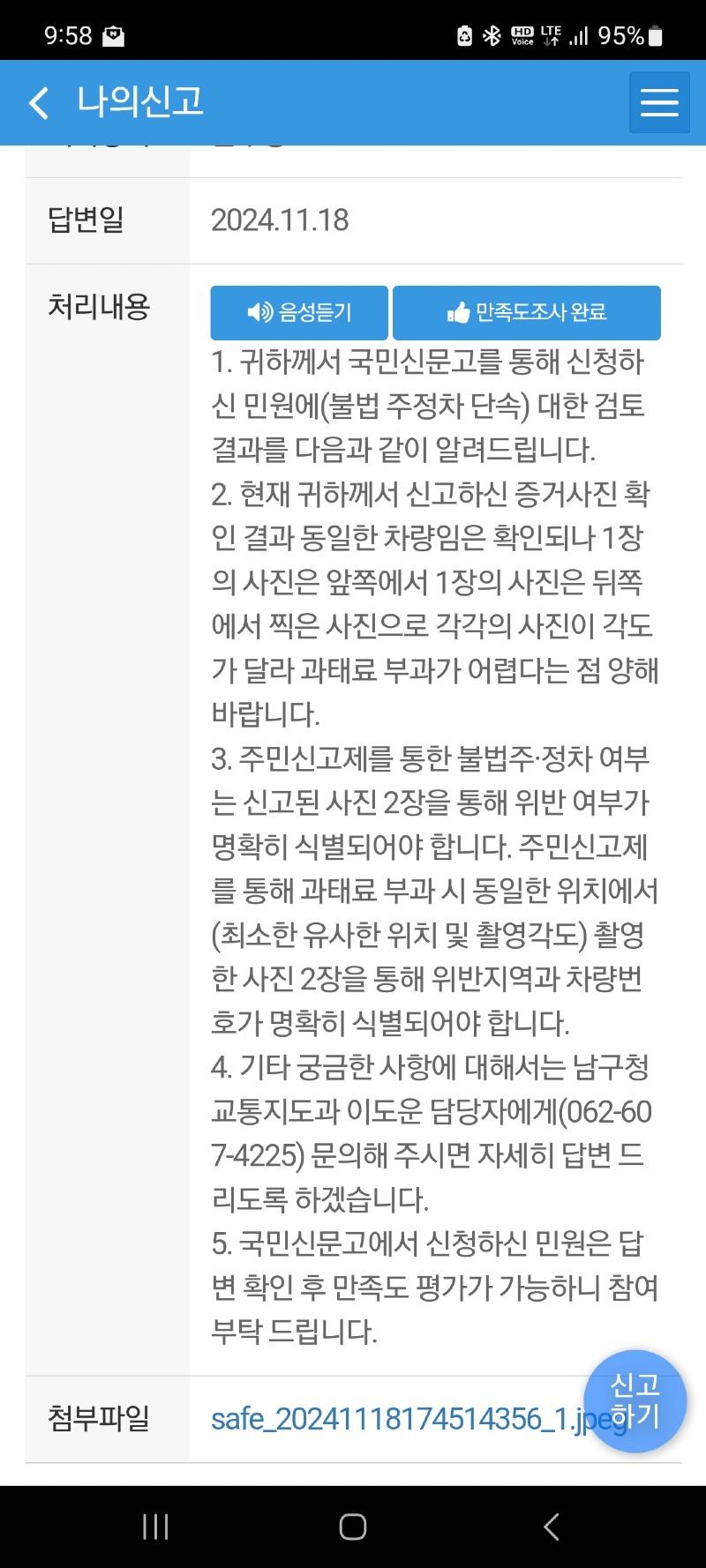The image size is (706, 1568).
Task: Tap the 만족도조사 완료 button
Action: tap(527, 312)
